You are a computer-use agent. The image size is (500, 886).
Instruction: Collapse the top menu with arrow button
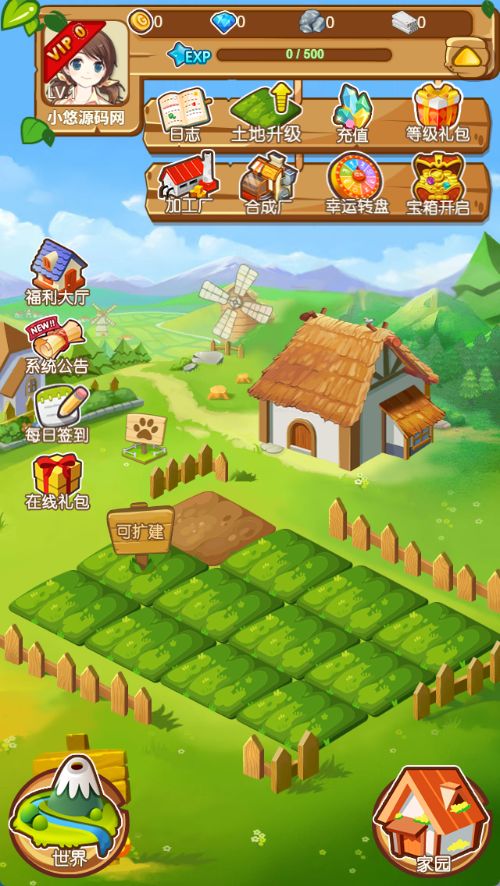click(466, 55)
